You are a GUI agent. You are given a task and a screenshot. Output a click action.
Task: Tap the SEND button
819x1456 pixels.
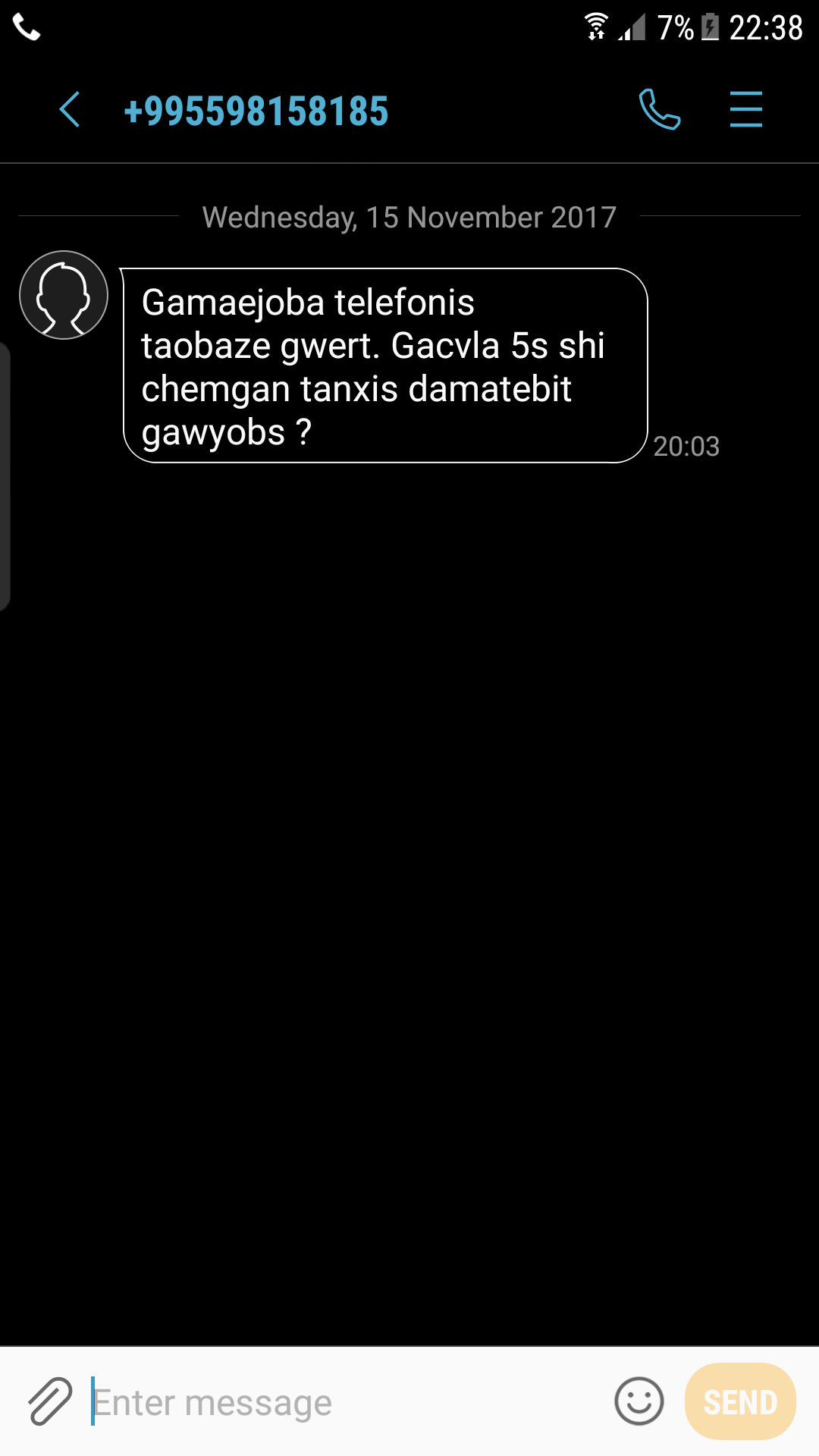tap(739, 1401)
